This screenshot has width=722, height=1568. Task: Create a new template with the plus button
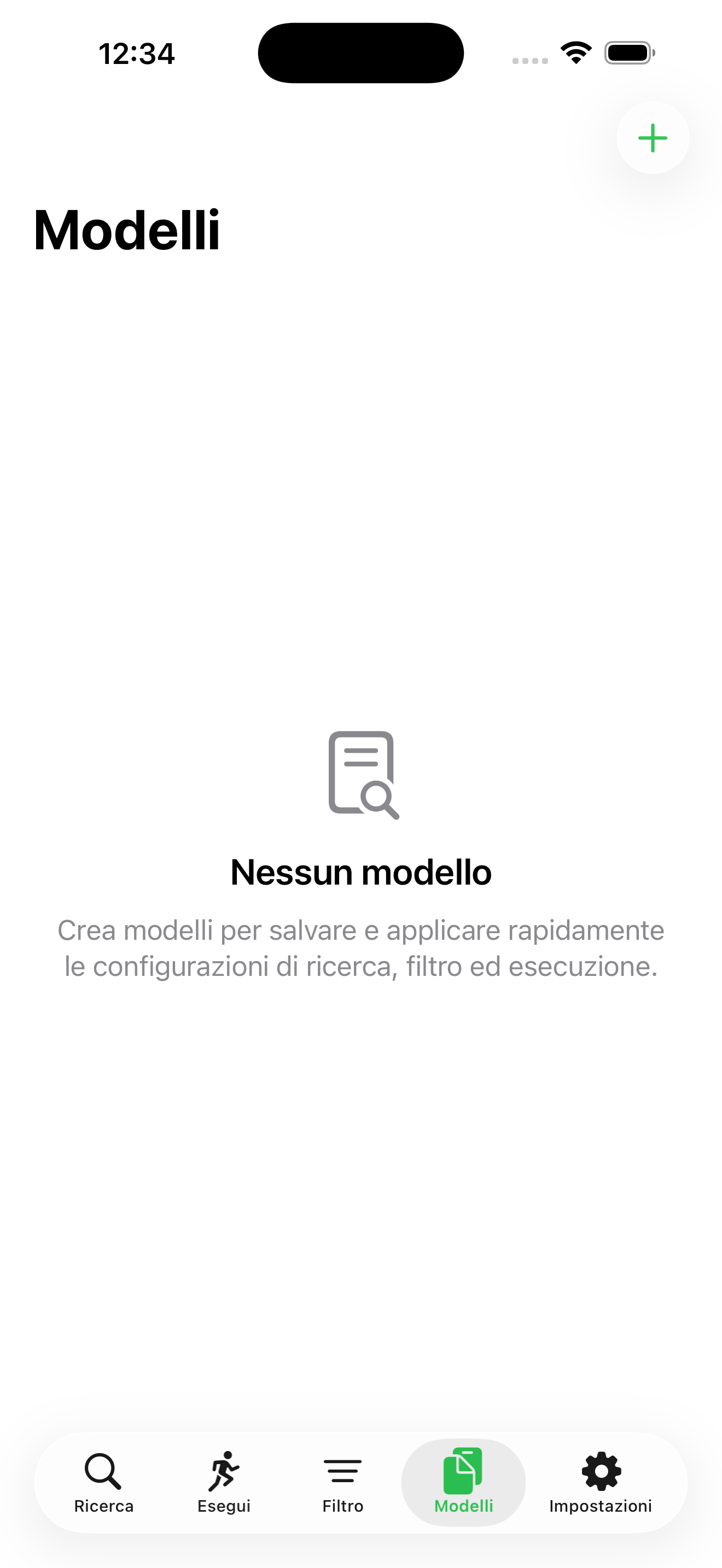(x=652, y=138)
